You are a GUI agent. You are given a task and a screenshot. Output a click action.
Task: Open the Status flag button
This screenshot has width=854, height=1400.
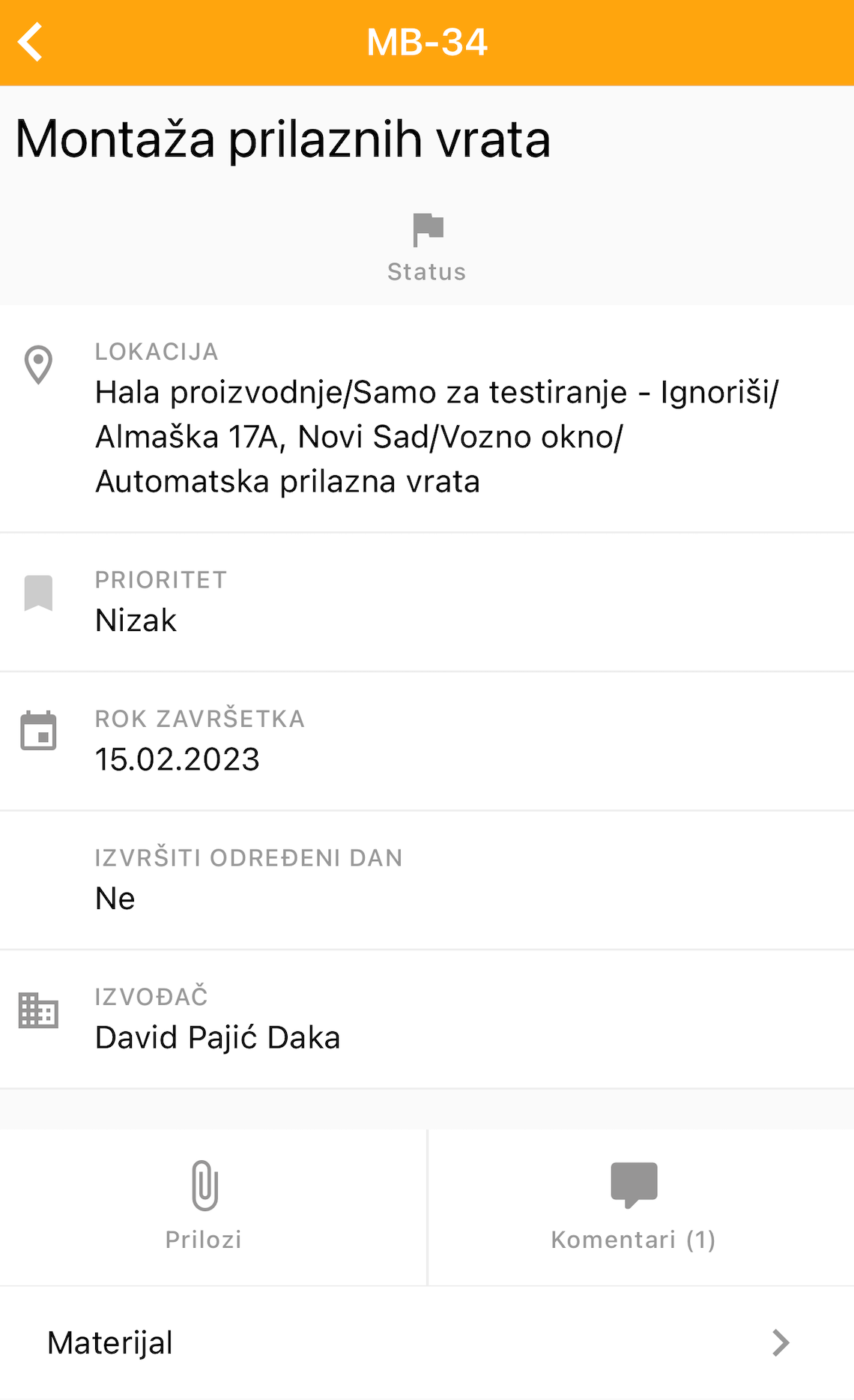pos(427,247)
